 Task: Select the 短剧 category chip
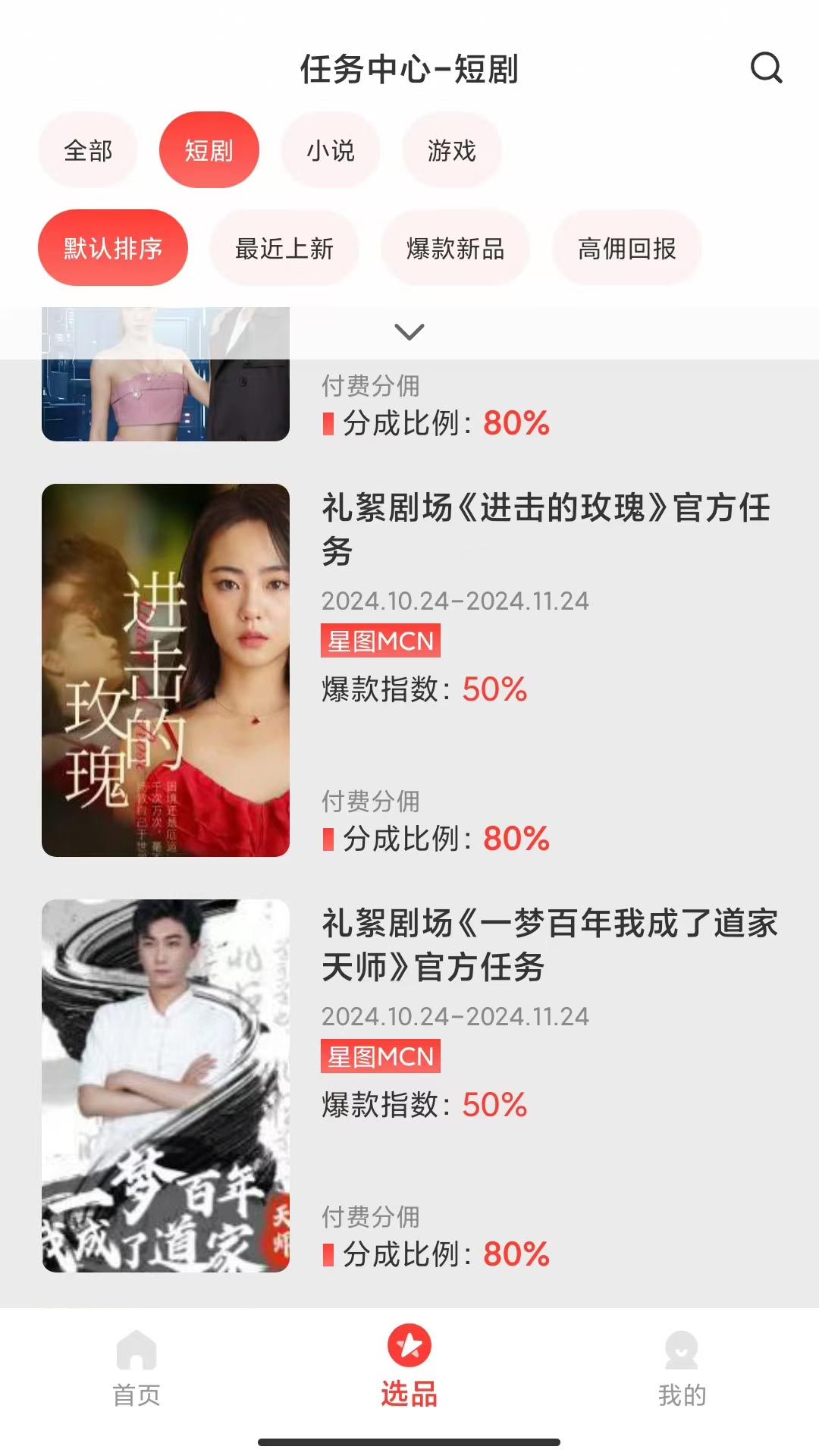209,150
